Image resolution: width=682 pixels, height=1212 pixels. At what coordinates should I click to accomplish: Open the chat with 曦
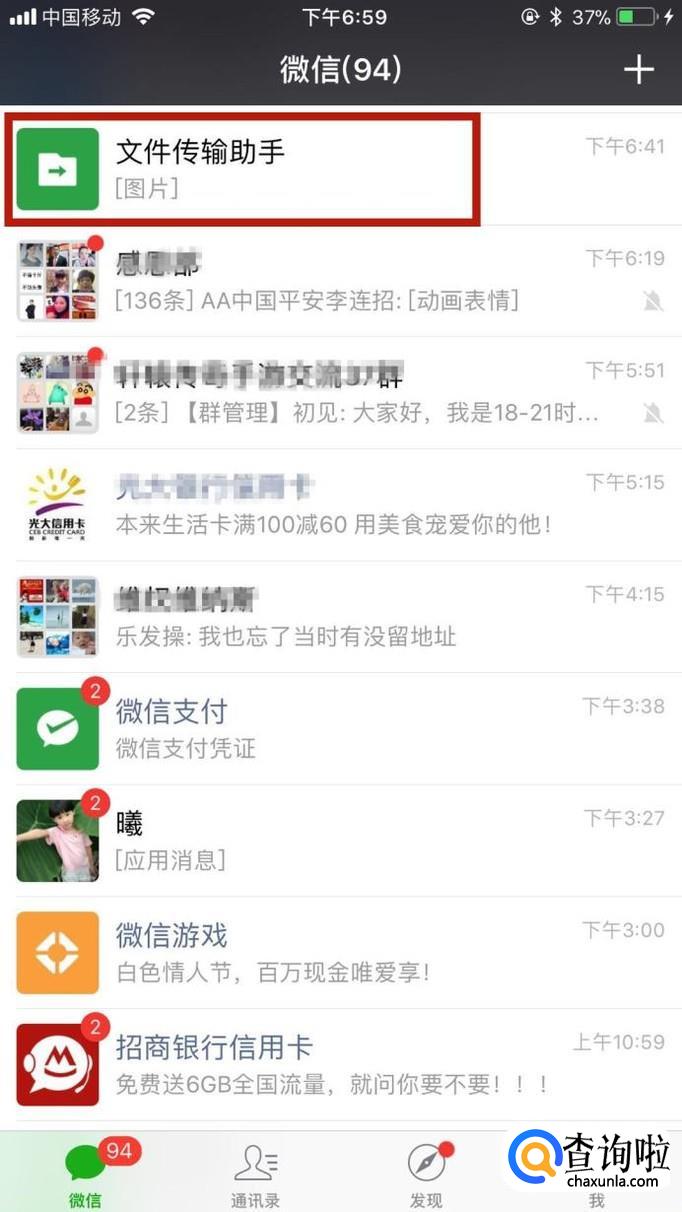pyautogui.click(x=341, y=841)
